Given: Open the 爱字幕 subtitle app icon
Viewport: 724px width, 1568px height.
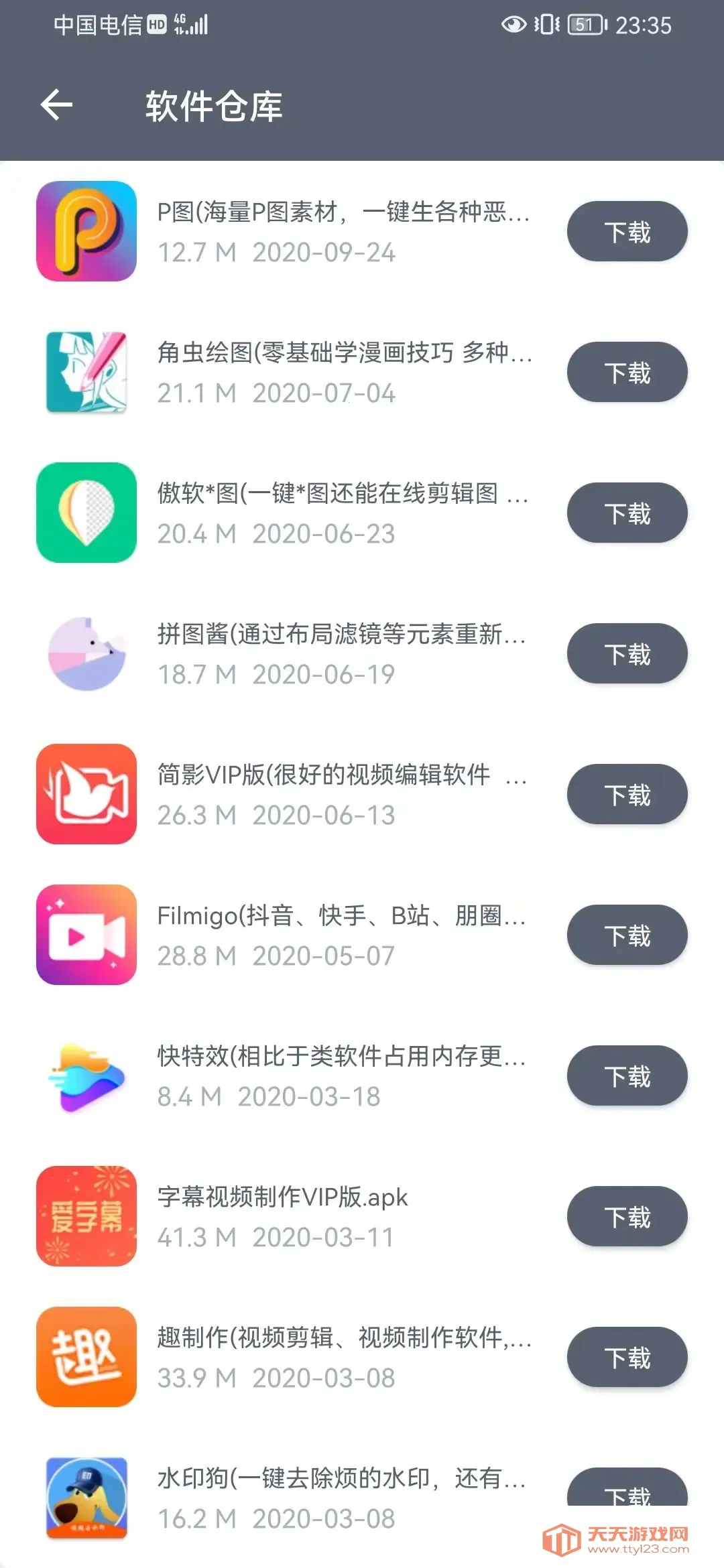Looking at the screenshot, I should pos(86,1216).
